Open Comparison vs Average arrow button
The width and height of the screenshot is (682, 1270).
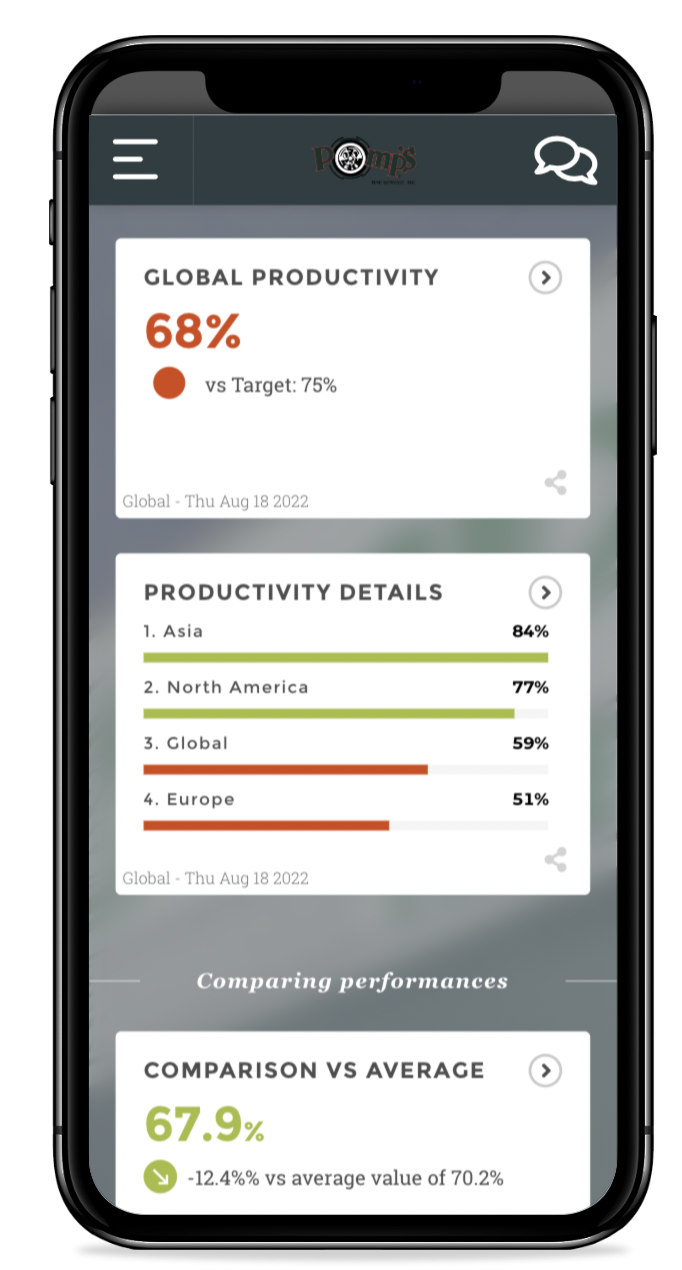[x=545, y=1071]
